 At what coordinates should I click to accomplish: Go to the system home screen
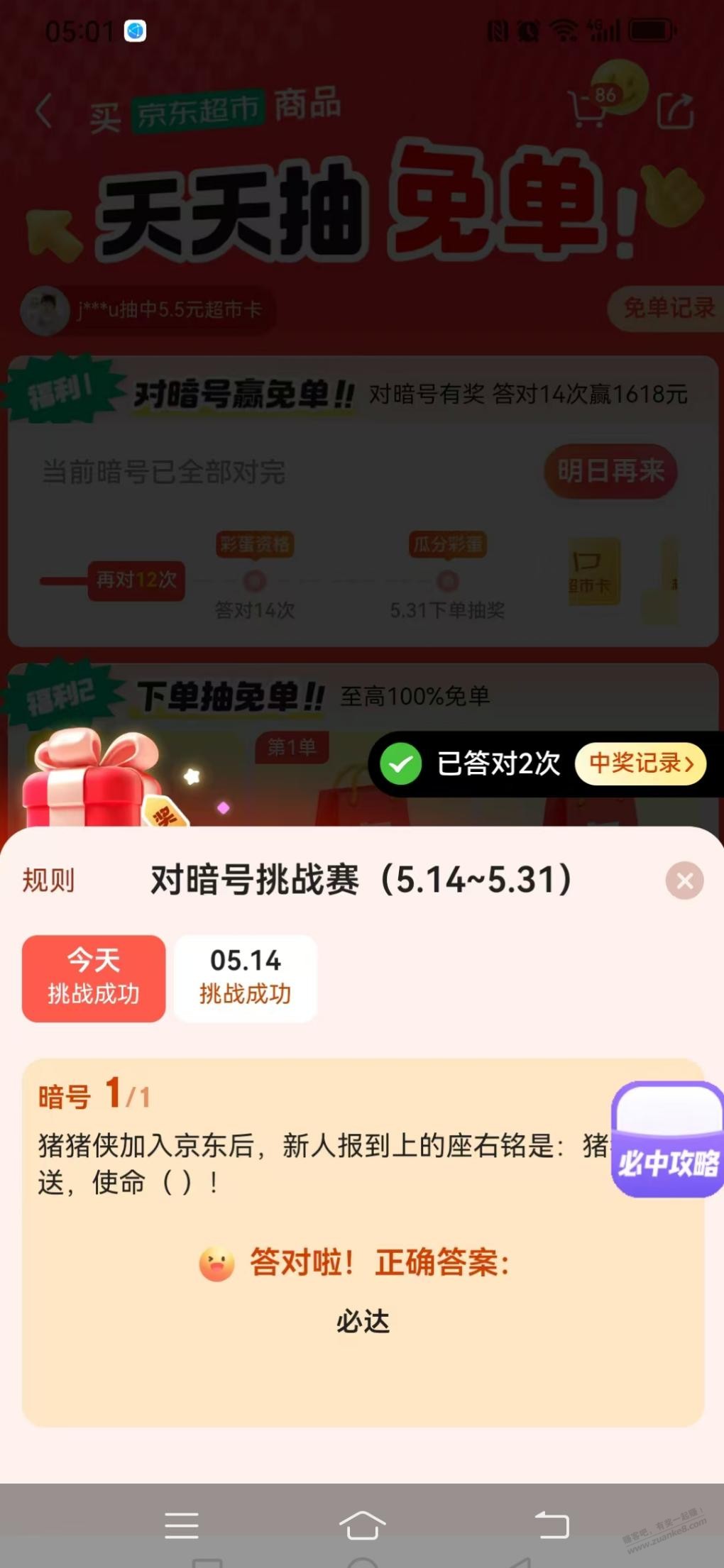(362, 1524)
